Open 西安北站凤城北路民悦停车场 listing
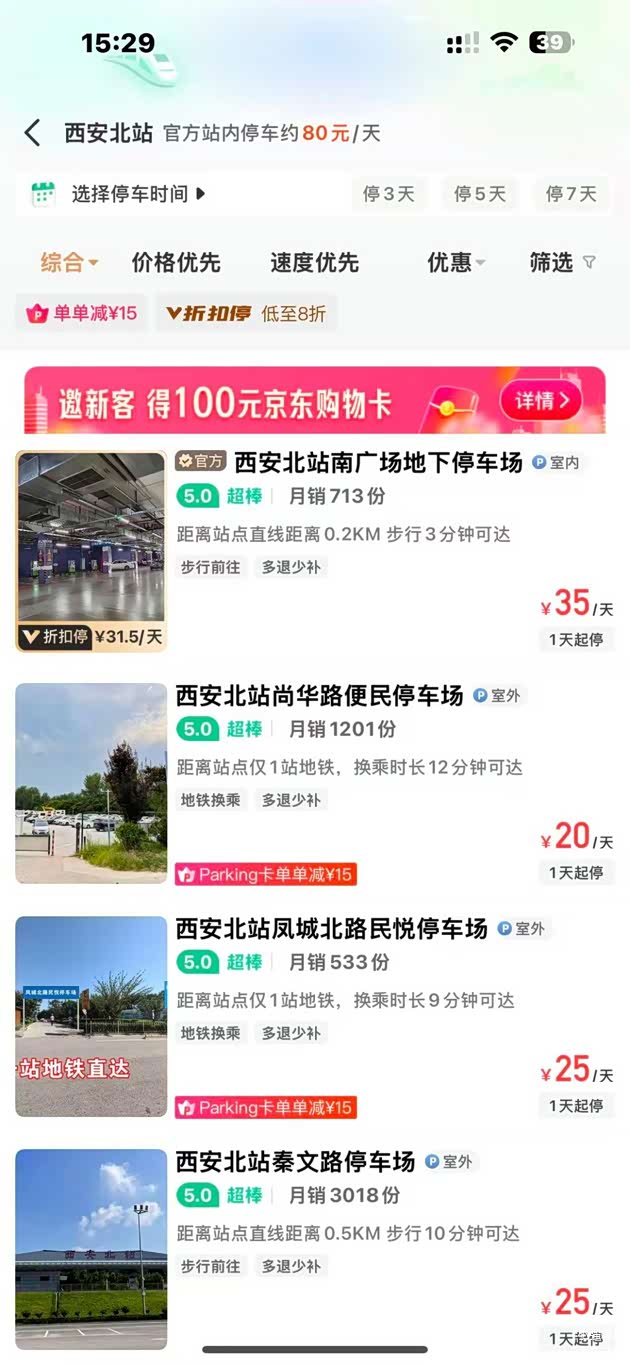This screenshot has width=630, height=1365. [331, 929]
